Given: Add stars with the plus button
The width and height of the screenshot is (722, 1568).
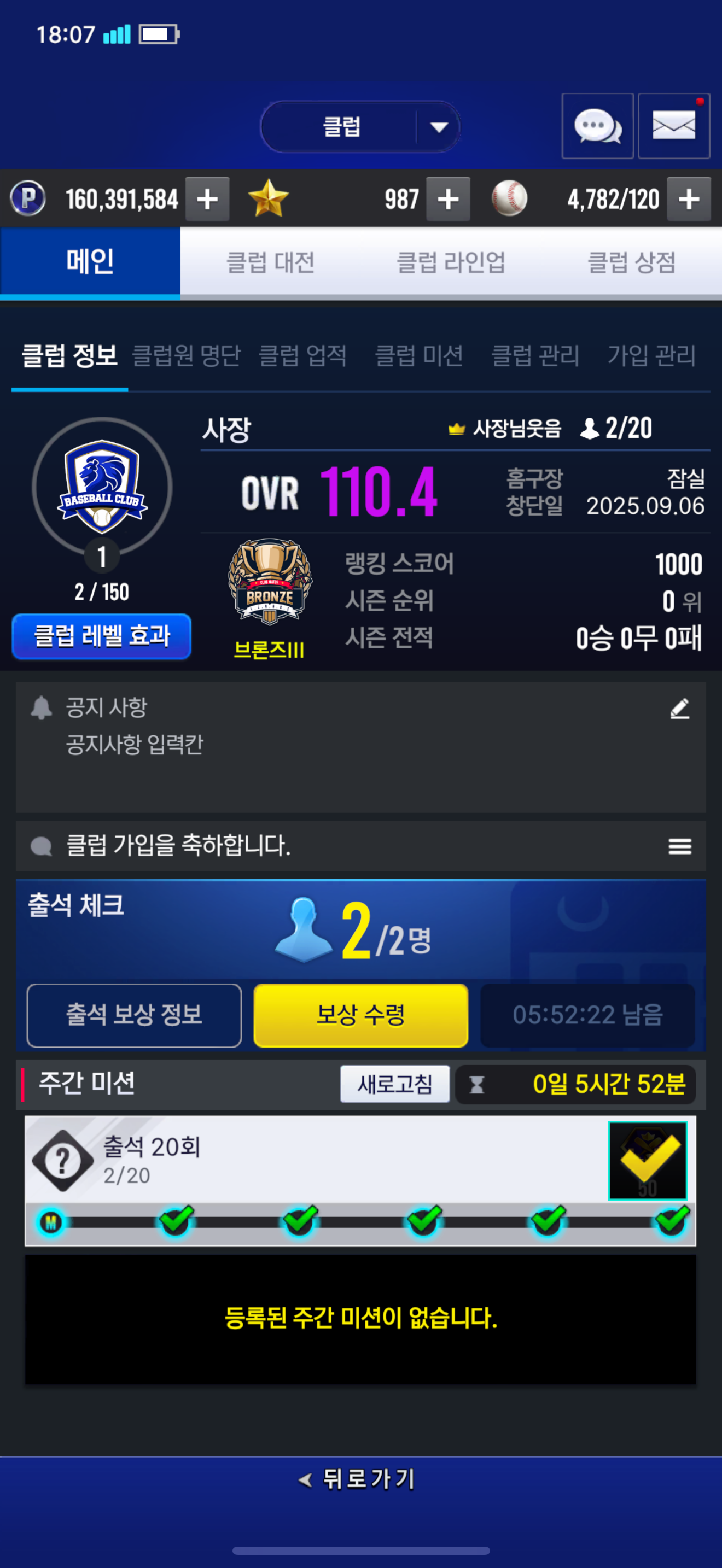Looking at the screenshot, I should pyautogui.click(x=448, y=199).
